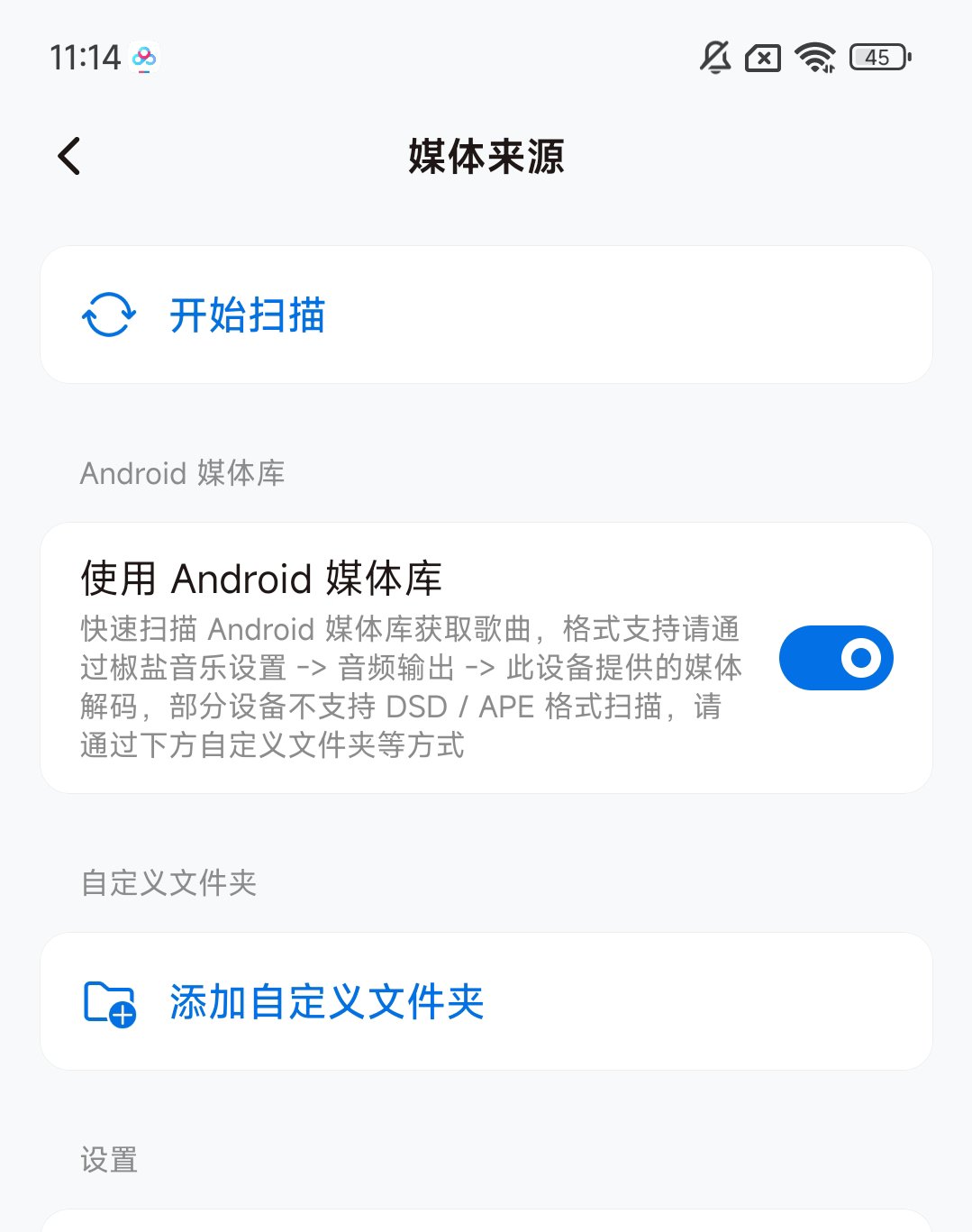The height and width of the screenshot is (1232, 972).
Task: Click the 自定义文件夹 section header
Action: (x=168, y=883)
